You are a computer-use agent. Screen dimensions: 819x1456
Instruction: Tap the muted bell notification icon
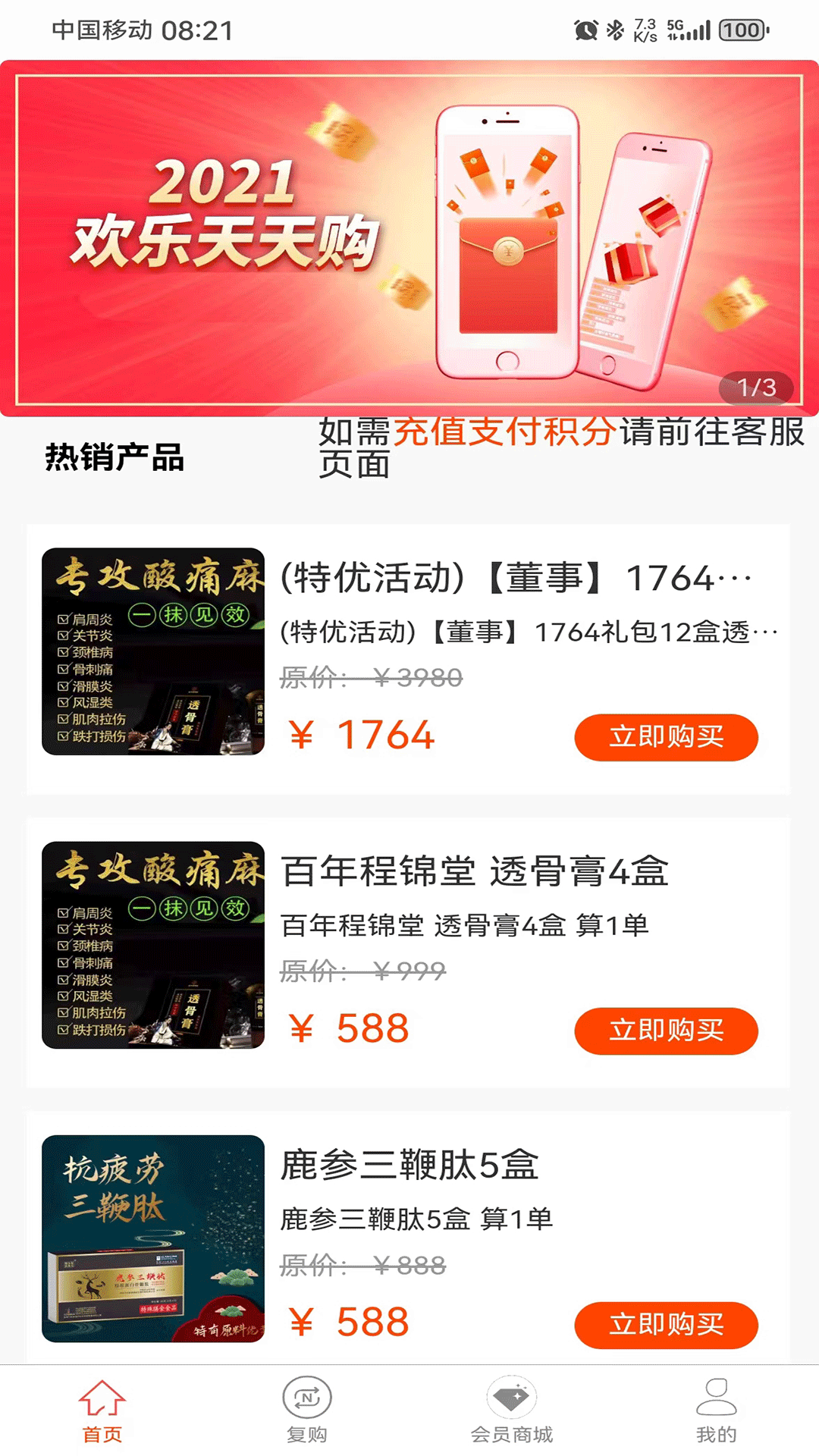click(x=585, y=30)
